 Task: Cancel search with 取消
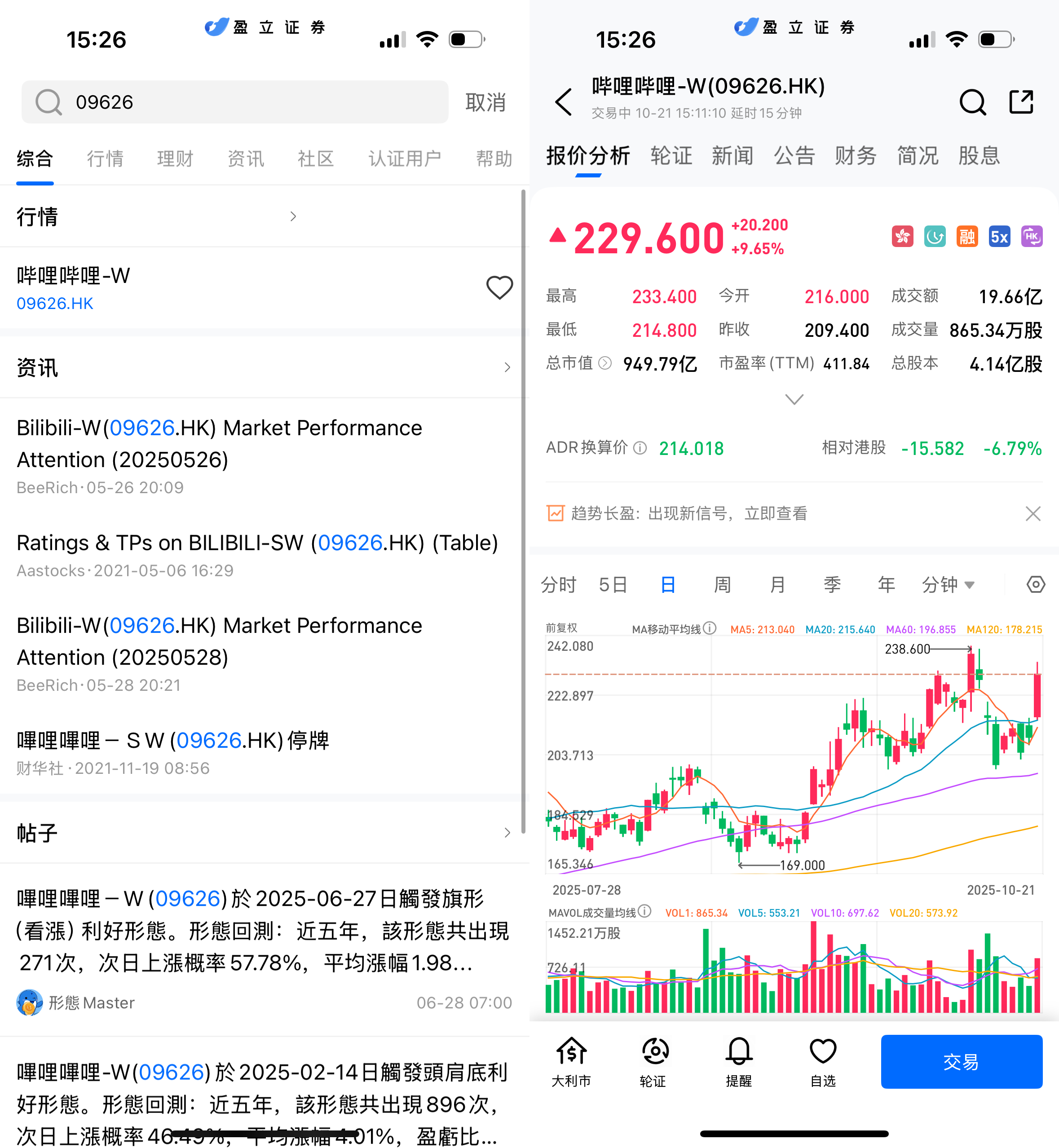(x=485, y=102)
